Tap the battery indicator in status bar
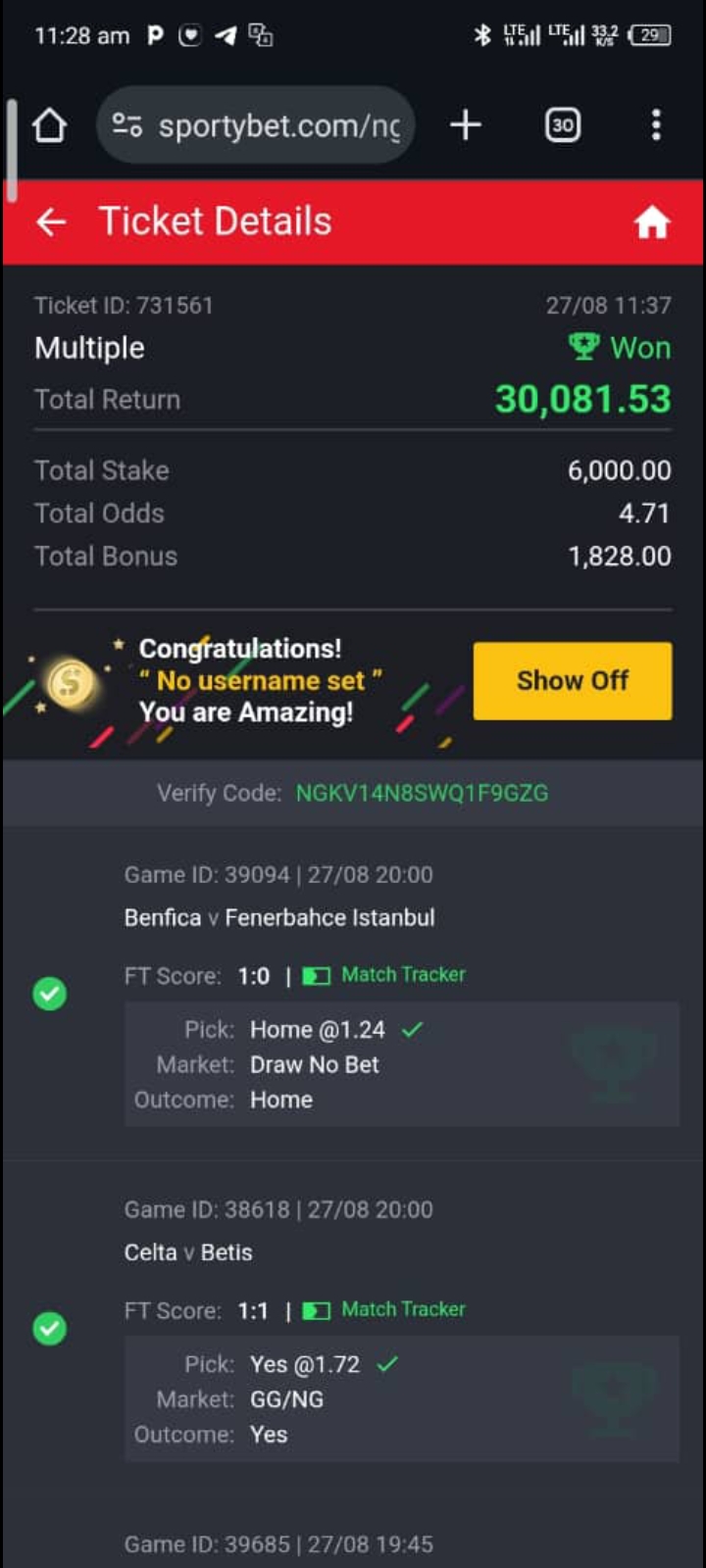 pyautogui.click(x=647, y=35)
